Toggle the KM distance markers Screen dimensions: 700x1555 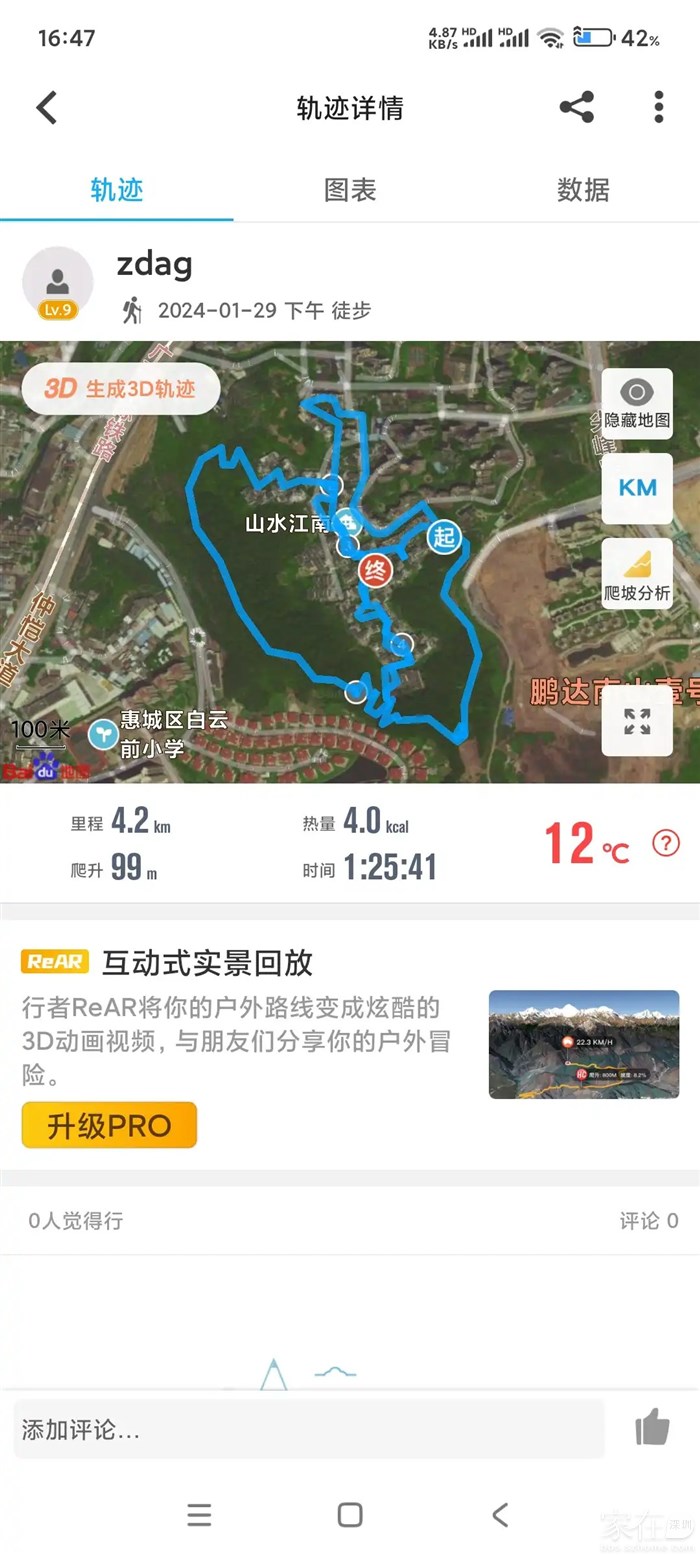click(637, 488)
